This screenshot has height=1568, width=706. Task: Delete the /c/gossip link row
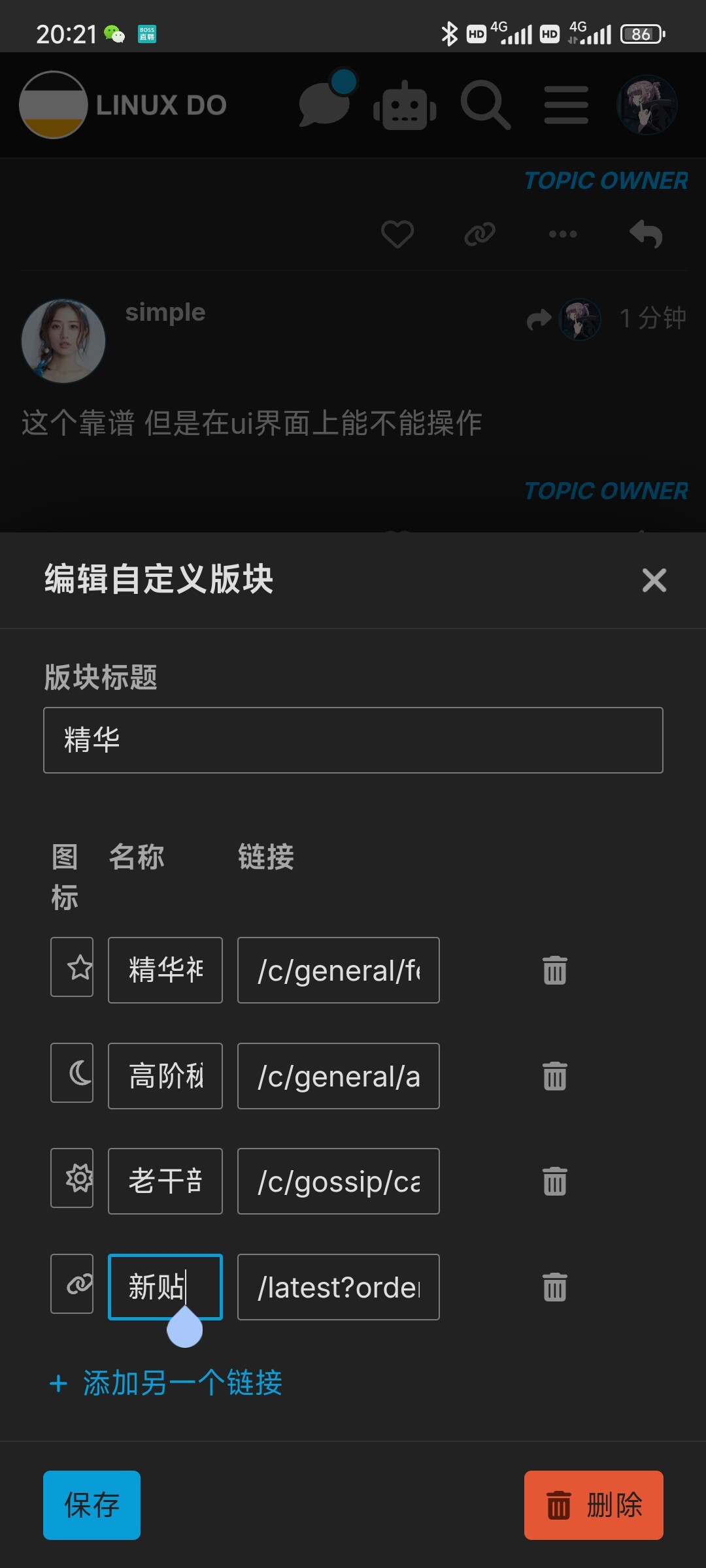(555, 1181)
